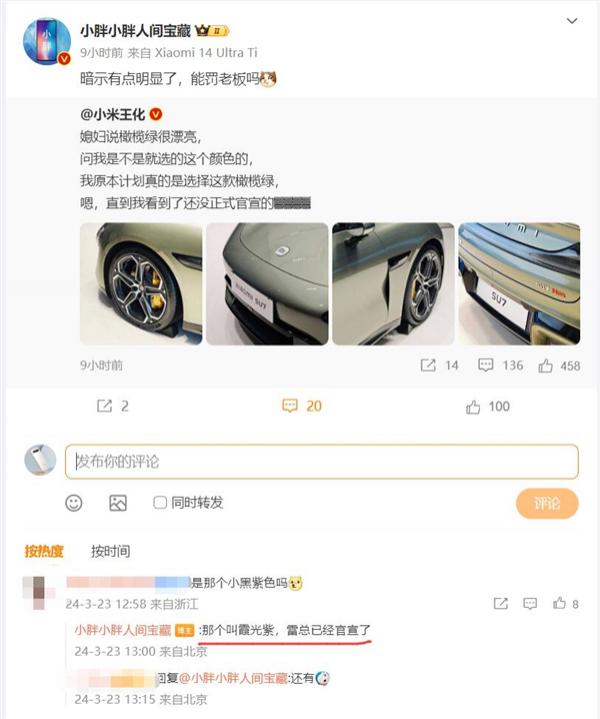Screen dimensions: 600x719
Task: Check the 同时转发 checkbox
Action: pos(160,502)
